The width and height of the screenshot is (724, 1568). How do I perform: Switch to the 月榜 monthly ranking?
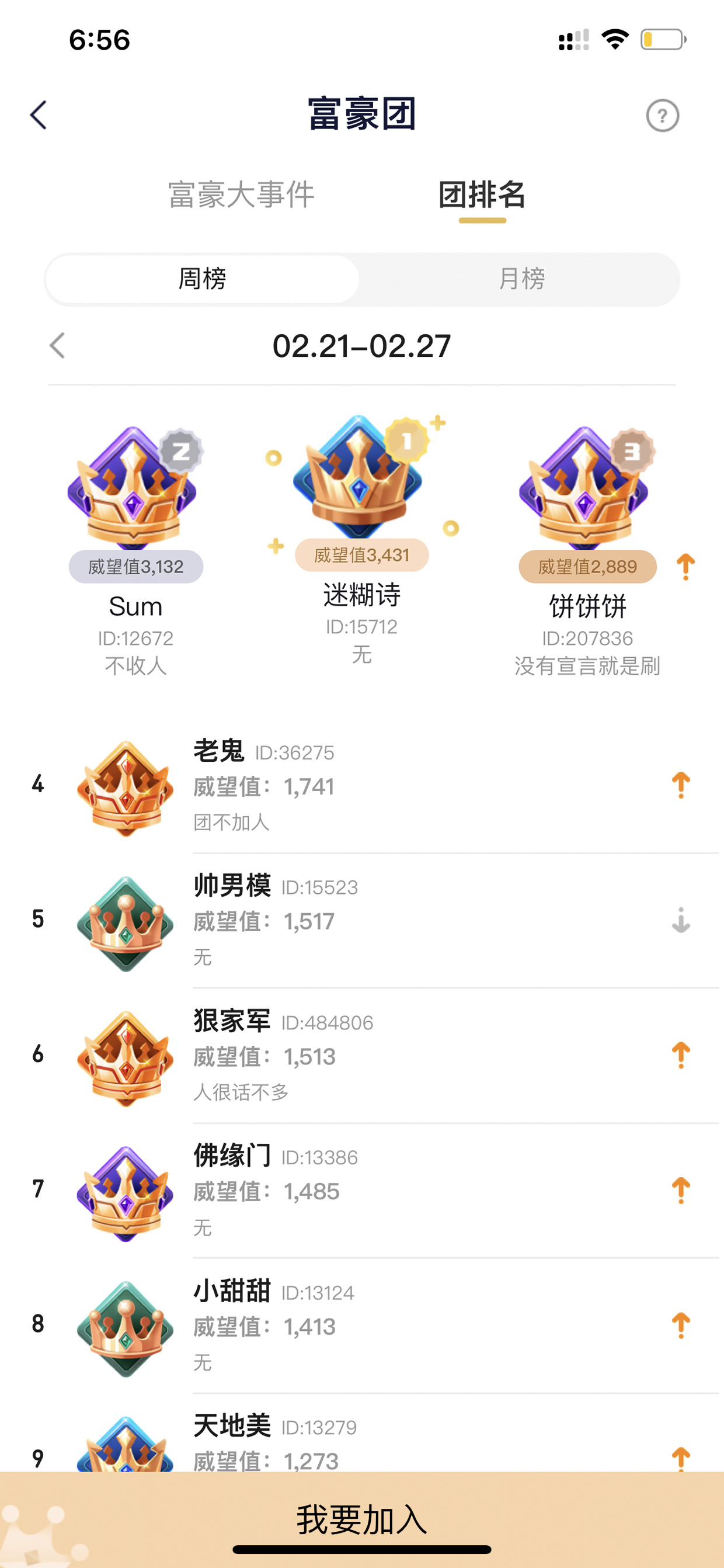coord(521,279)
